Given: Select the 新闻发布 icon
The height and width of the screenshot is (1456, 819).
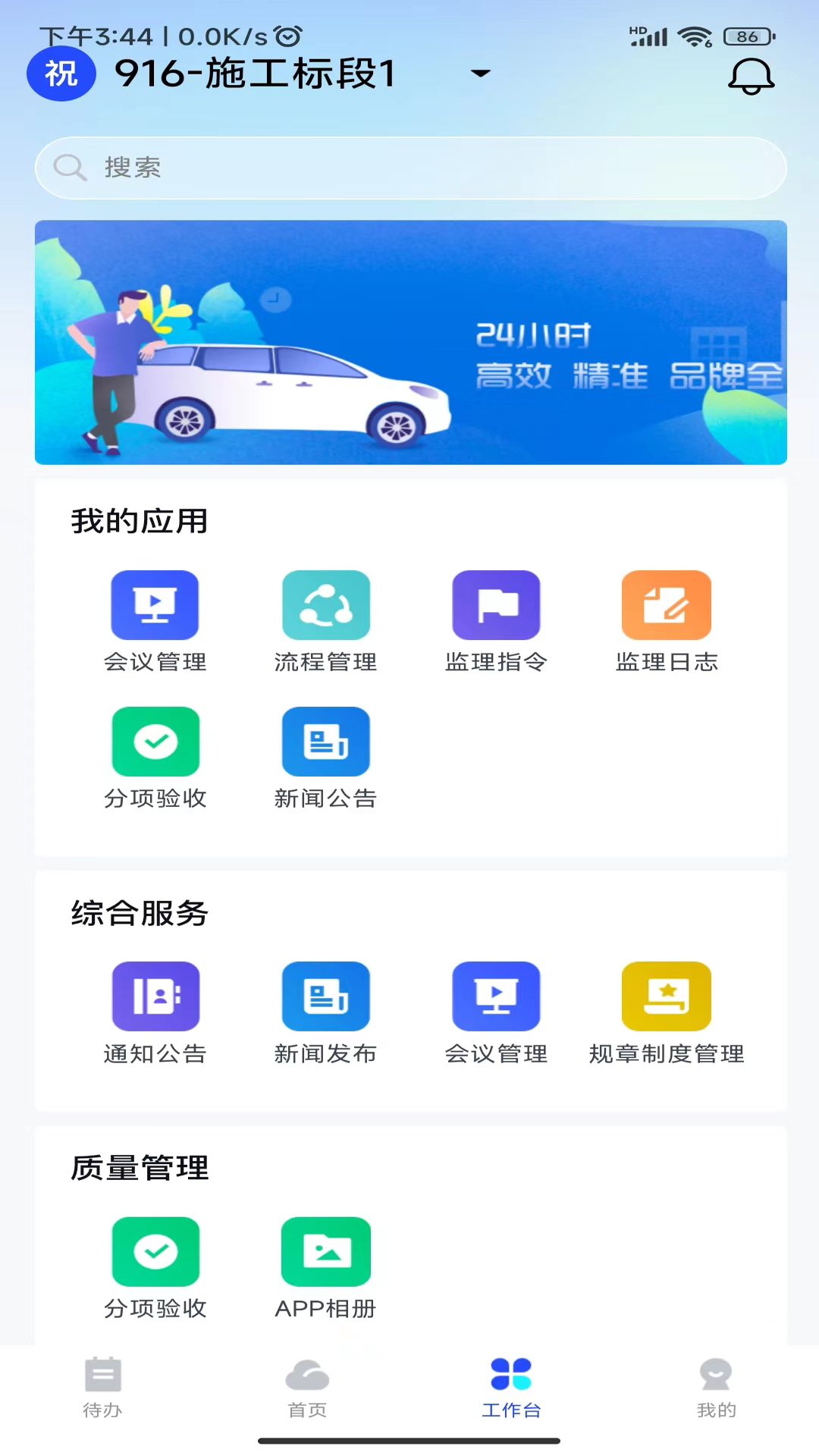Looking at the screenshot, I should tap(325, 996).
